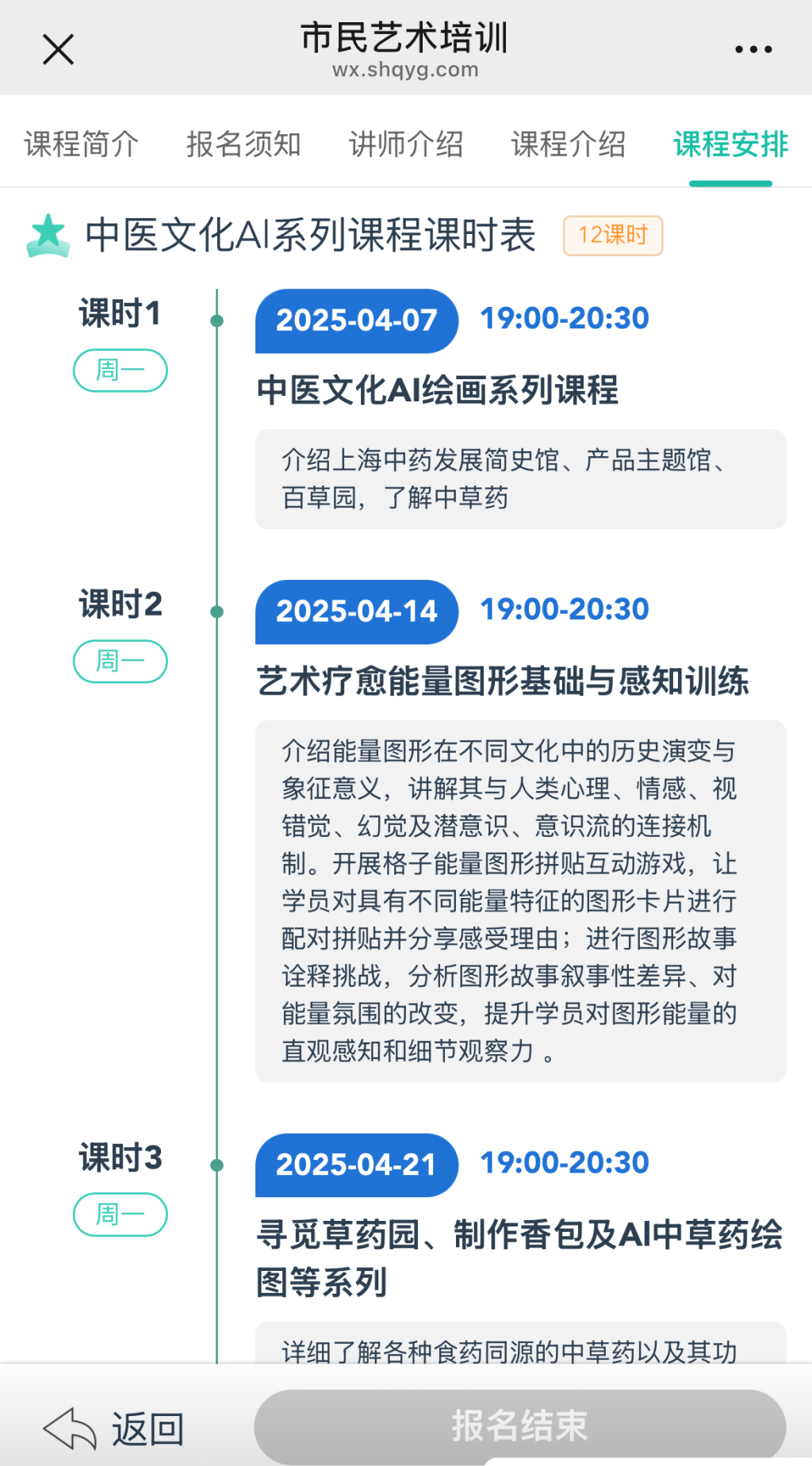
Task: Open the three-dot overflow menu
Action: tap(753, 49)
